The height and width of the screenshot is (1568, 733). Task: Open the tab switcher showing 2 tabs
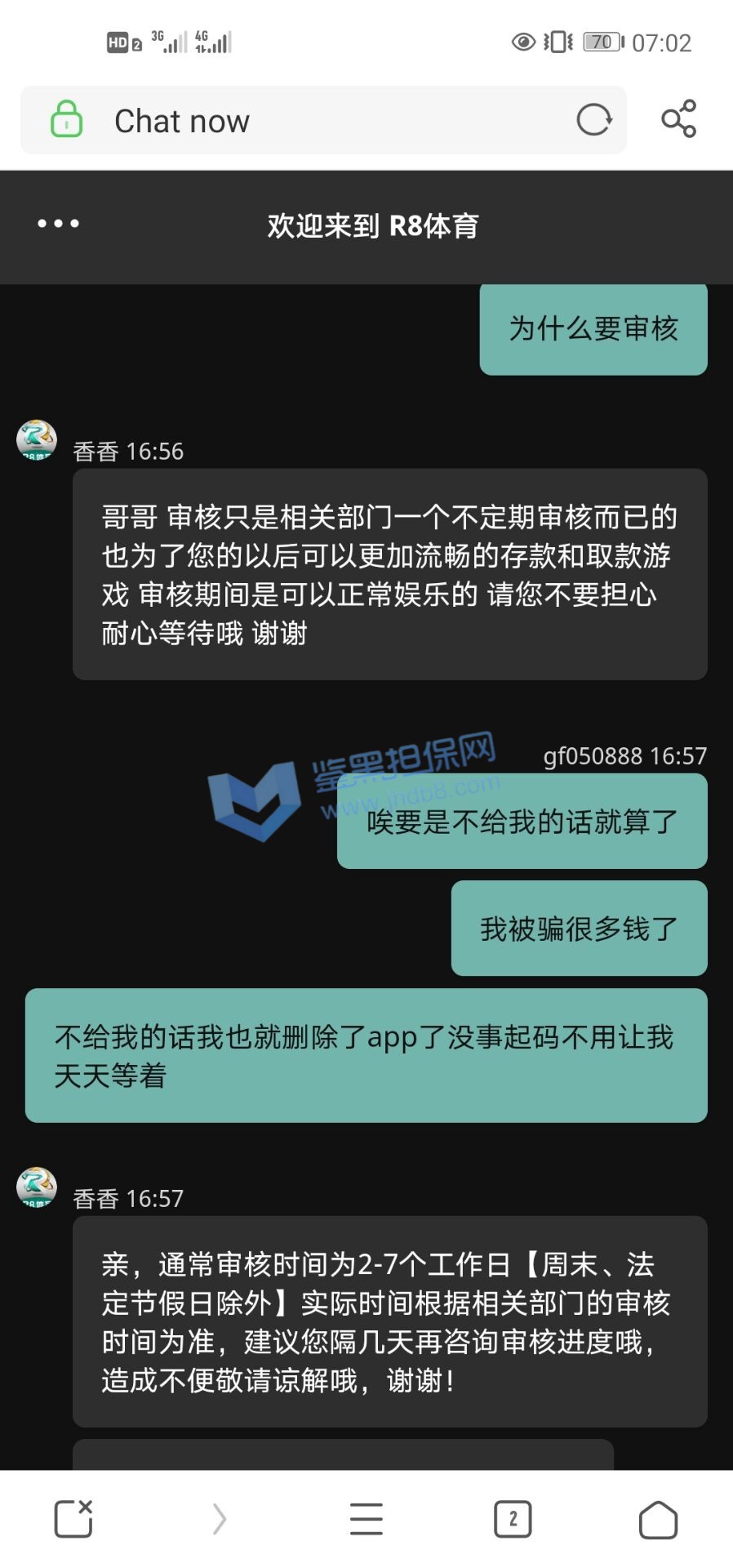(513, 1519)
